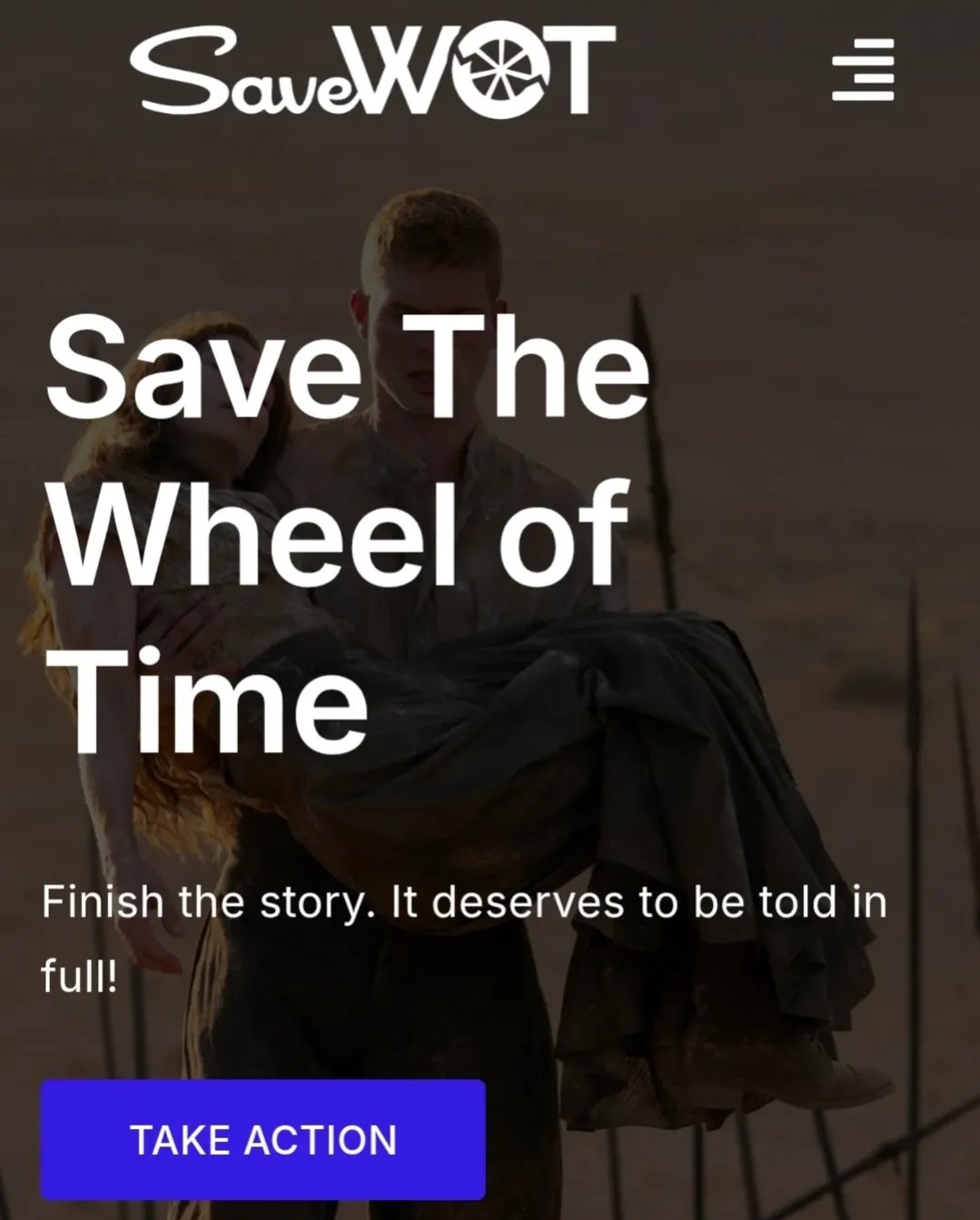Viewport: 980px width, 1220px height.
Task: Open the hamburger navigation menu
Action: [863, 69]
